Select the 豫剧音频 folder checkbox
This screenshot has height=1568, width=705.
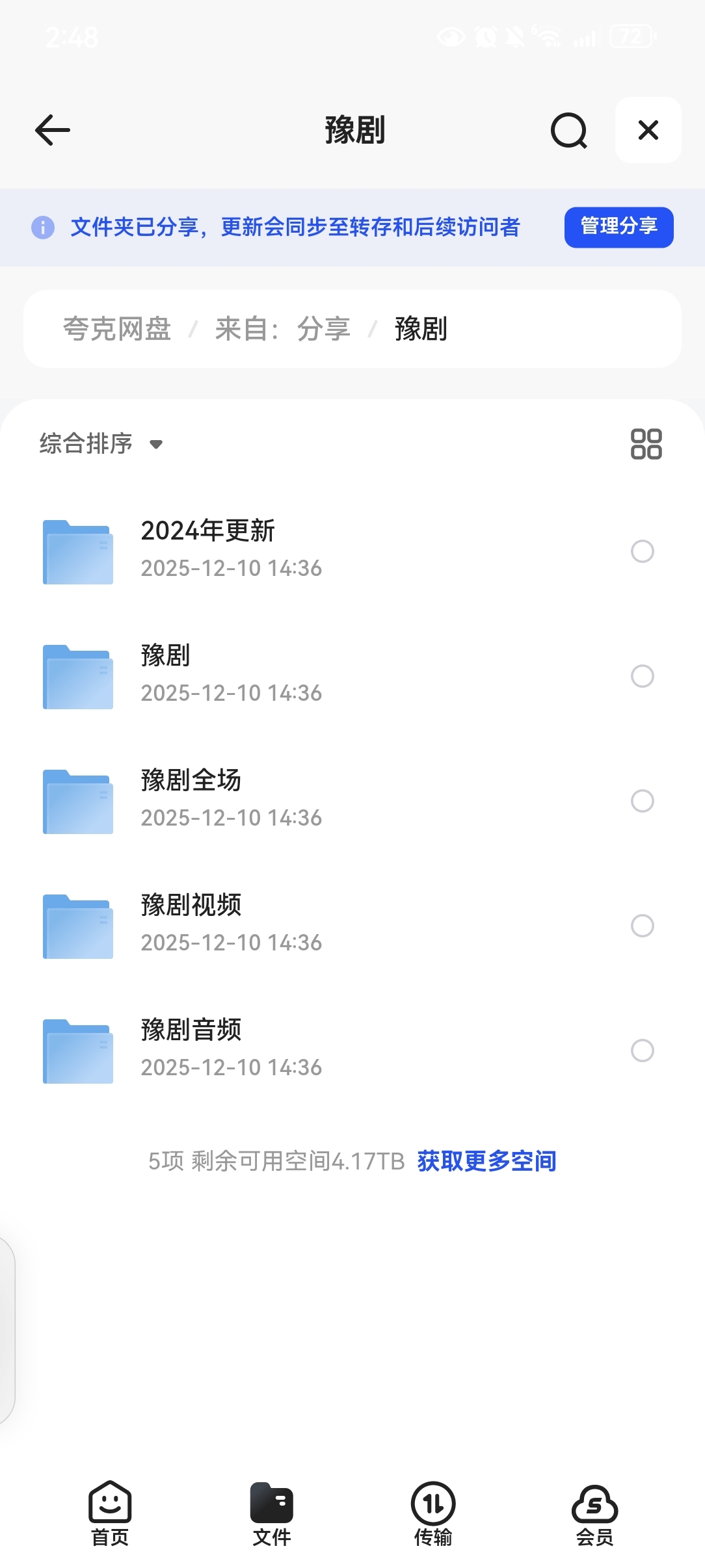(x=642, y=1051)
